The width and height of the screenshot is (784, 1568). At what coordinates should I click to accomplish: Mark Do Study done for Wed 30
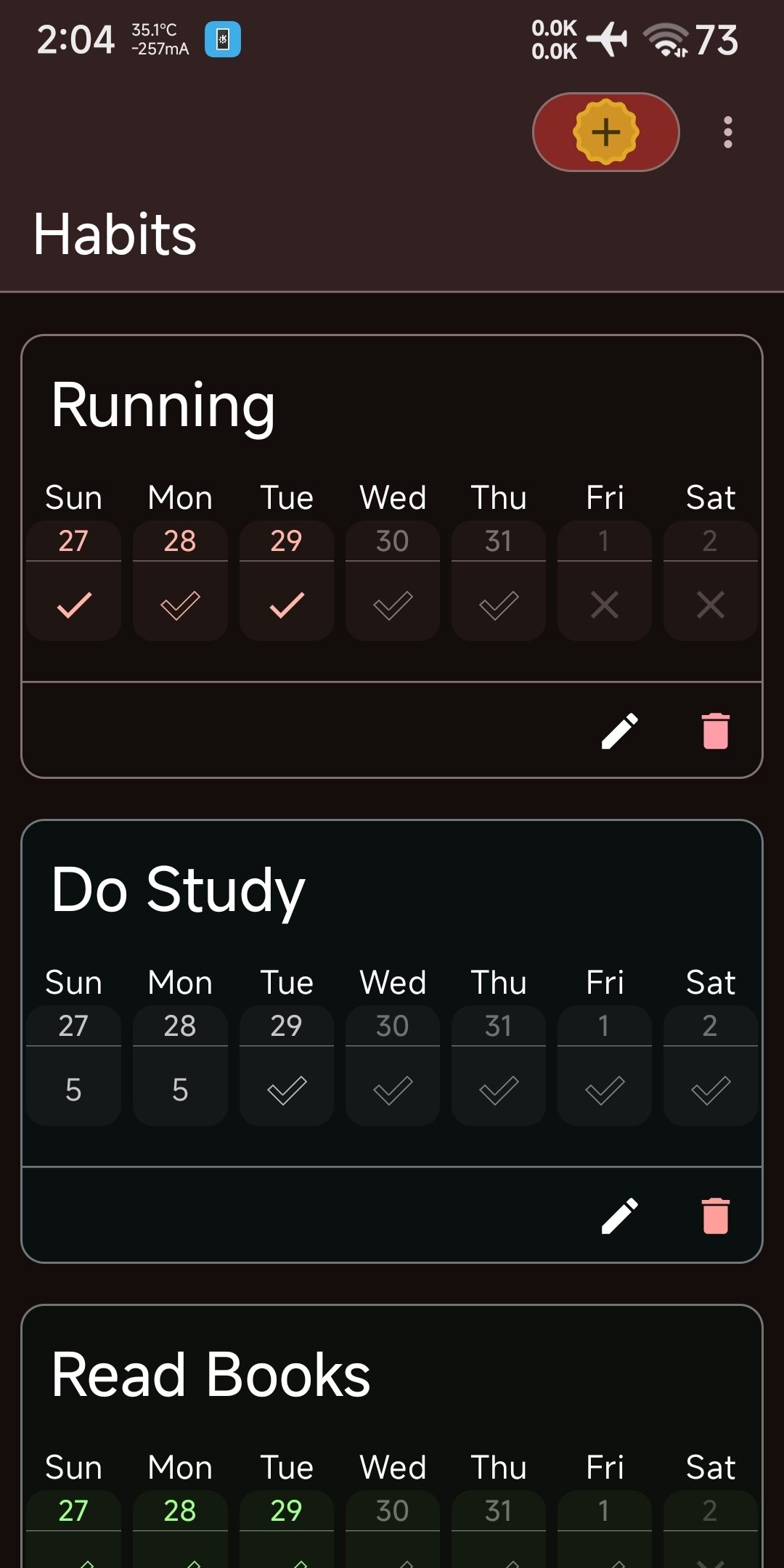coord(393,1089)
